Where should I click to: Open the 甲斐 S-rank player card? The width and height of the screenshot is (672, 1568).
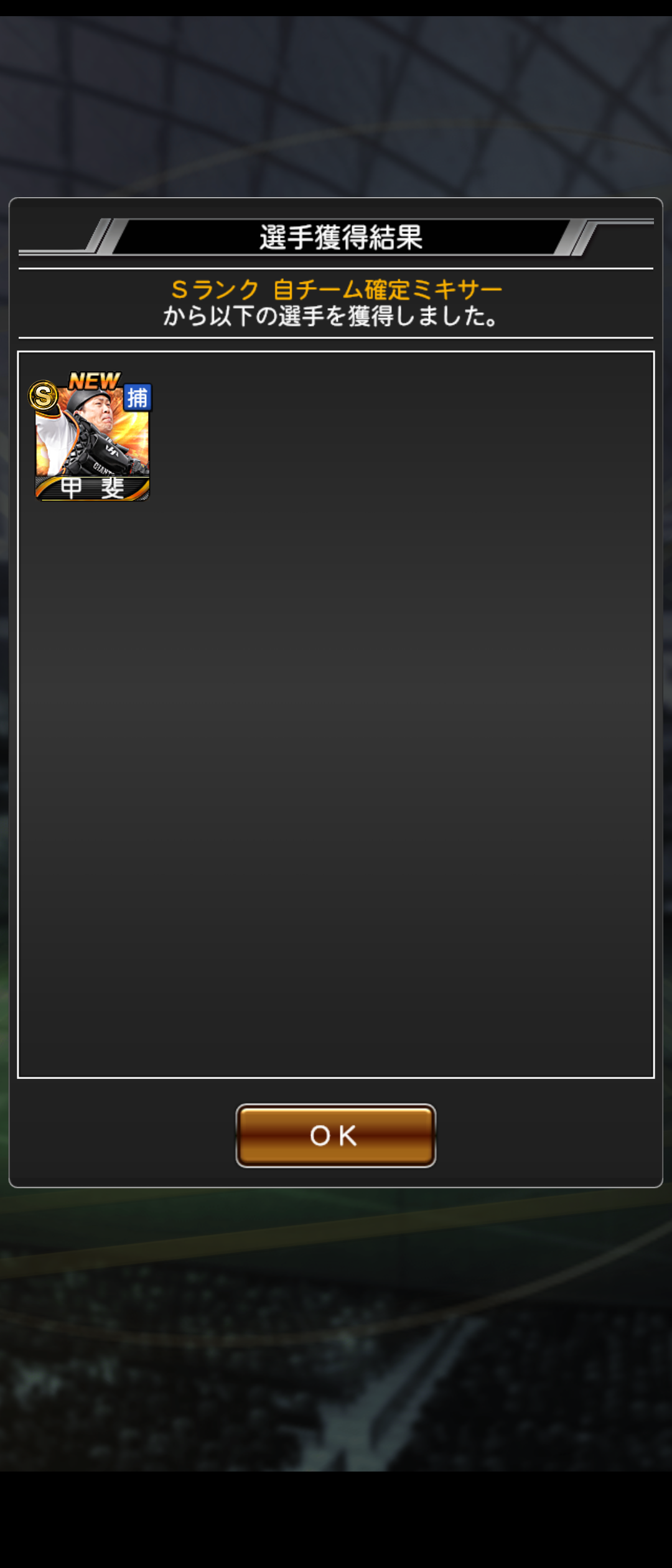pos(92,439)
